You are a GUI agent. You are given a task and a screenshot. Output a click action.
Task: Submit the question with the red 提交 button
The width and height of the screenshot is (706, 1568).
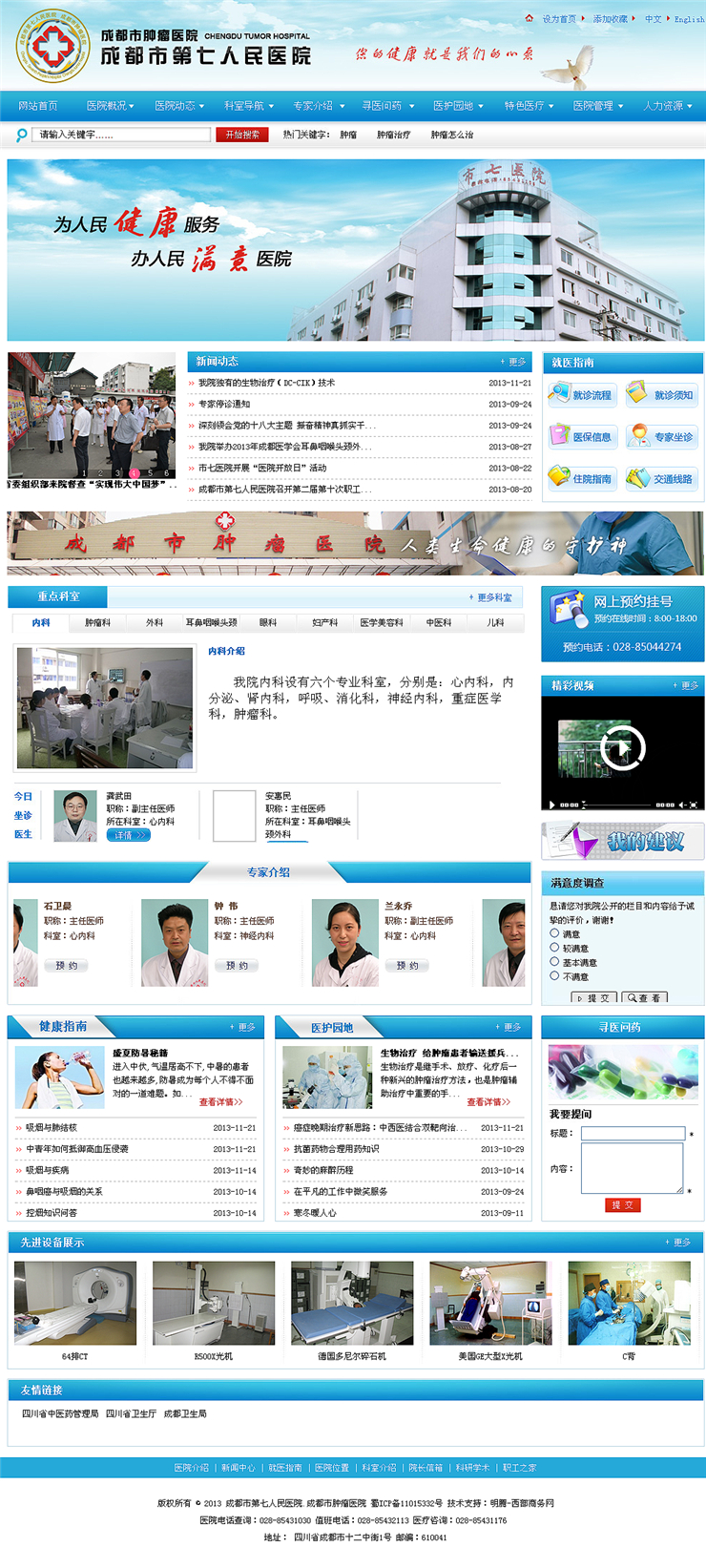(x=622, y=1205)
